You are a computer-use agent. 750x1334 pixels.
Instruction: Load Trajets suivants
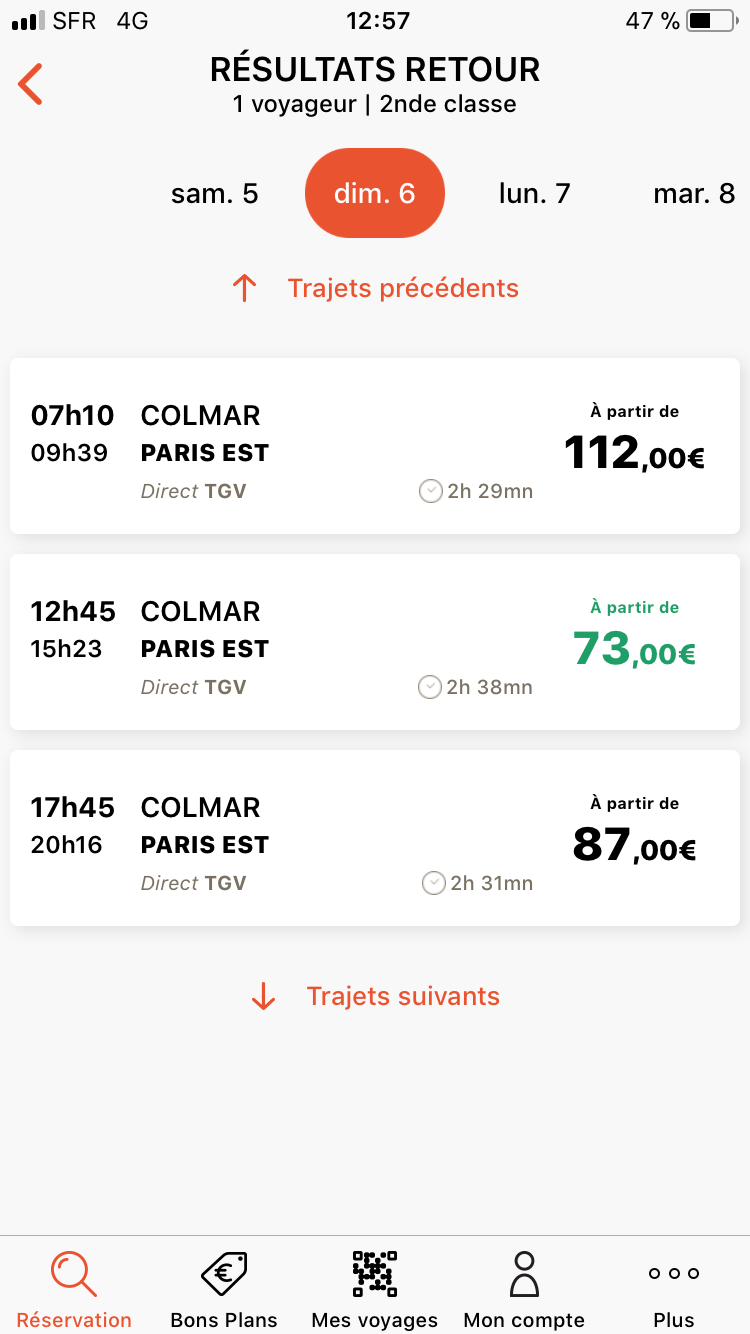(375, 996)
